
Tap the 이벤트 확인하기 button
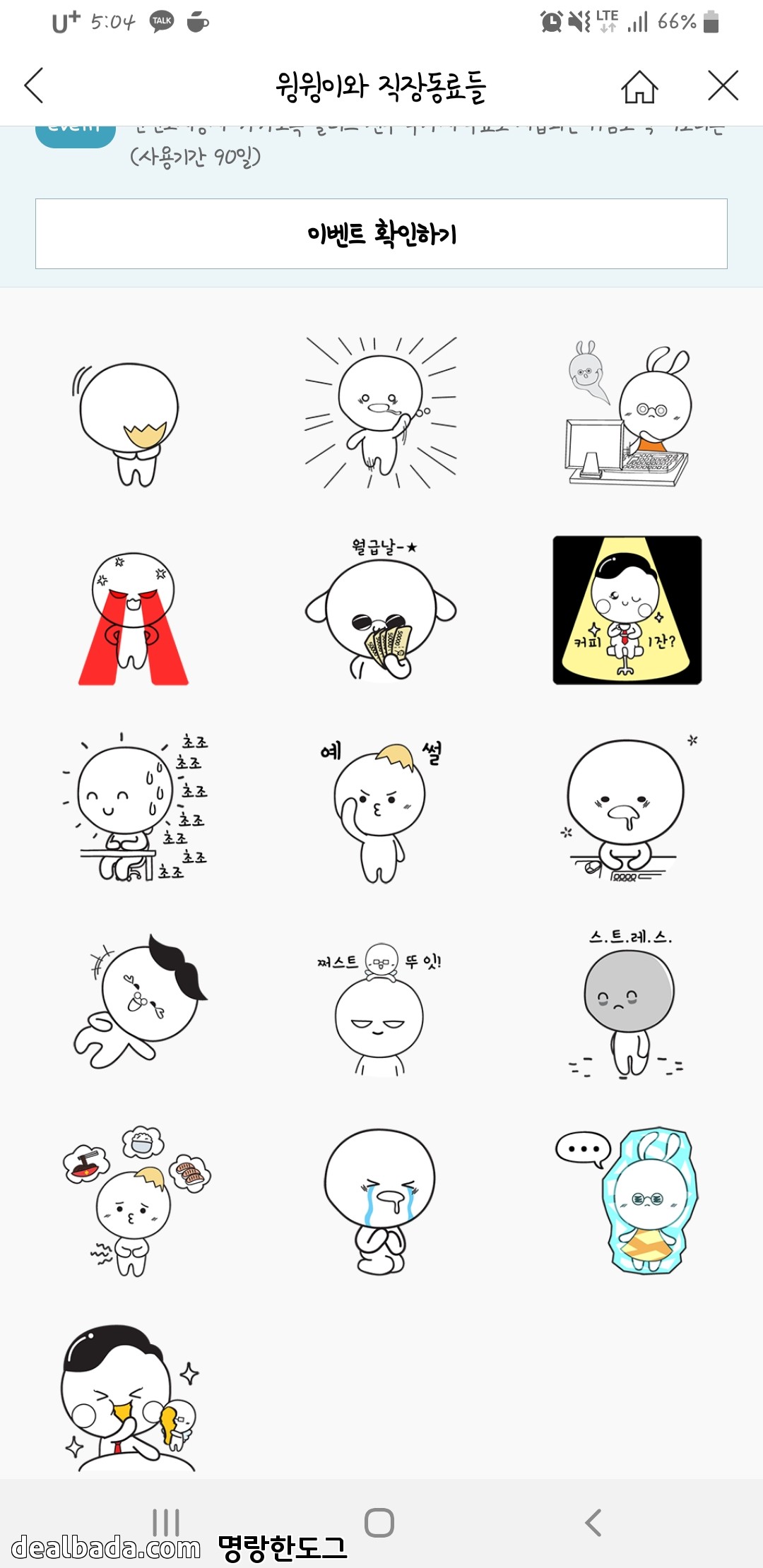tap(381, 234)
